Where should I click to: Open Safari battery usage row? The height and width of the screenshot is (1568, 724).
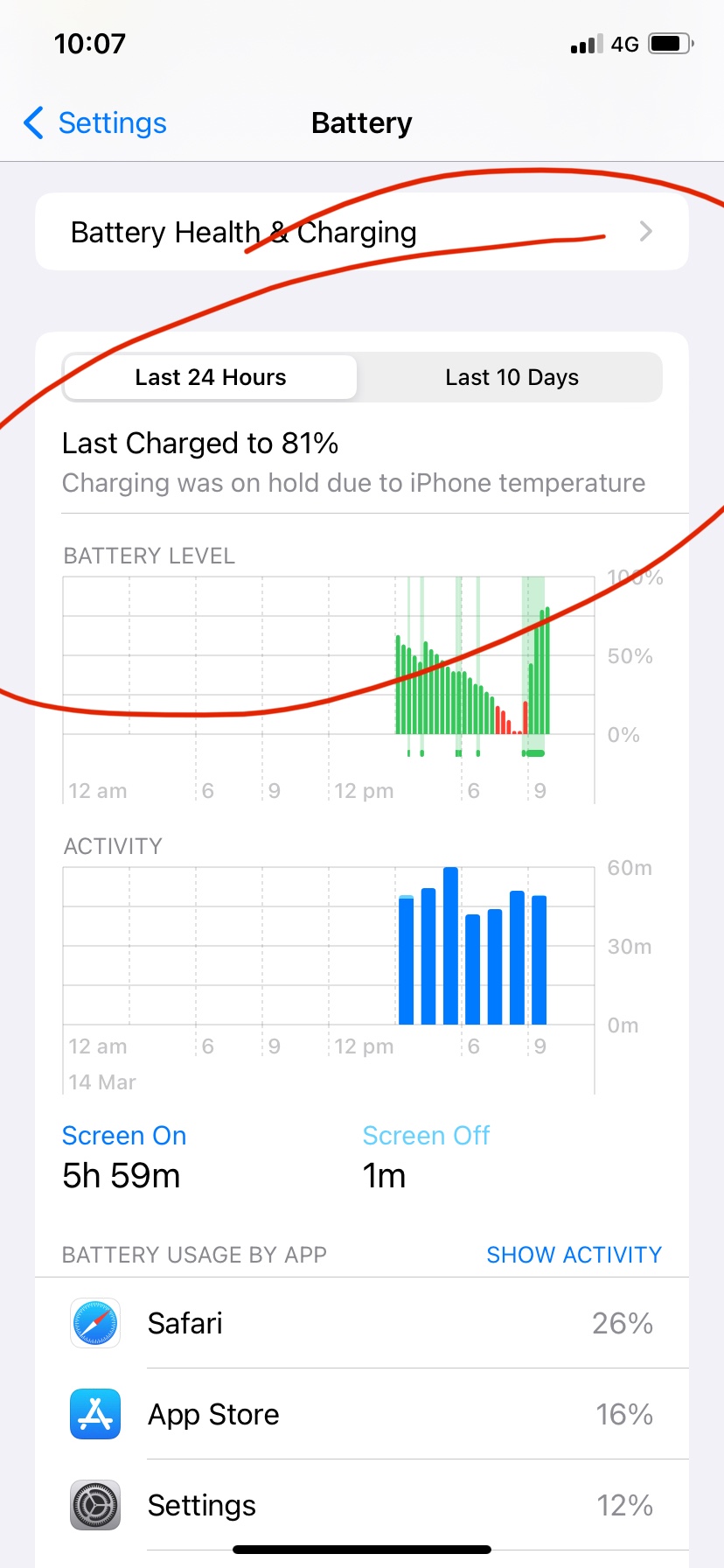point(362,1323)
